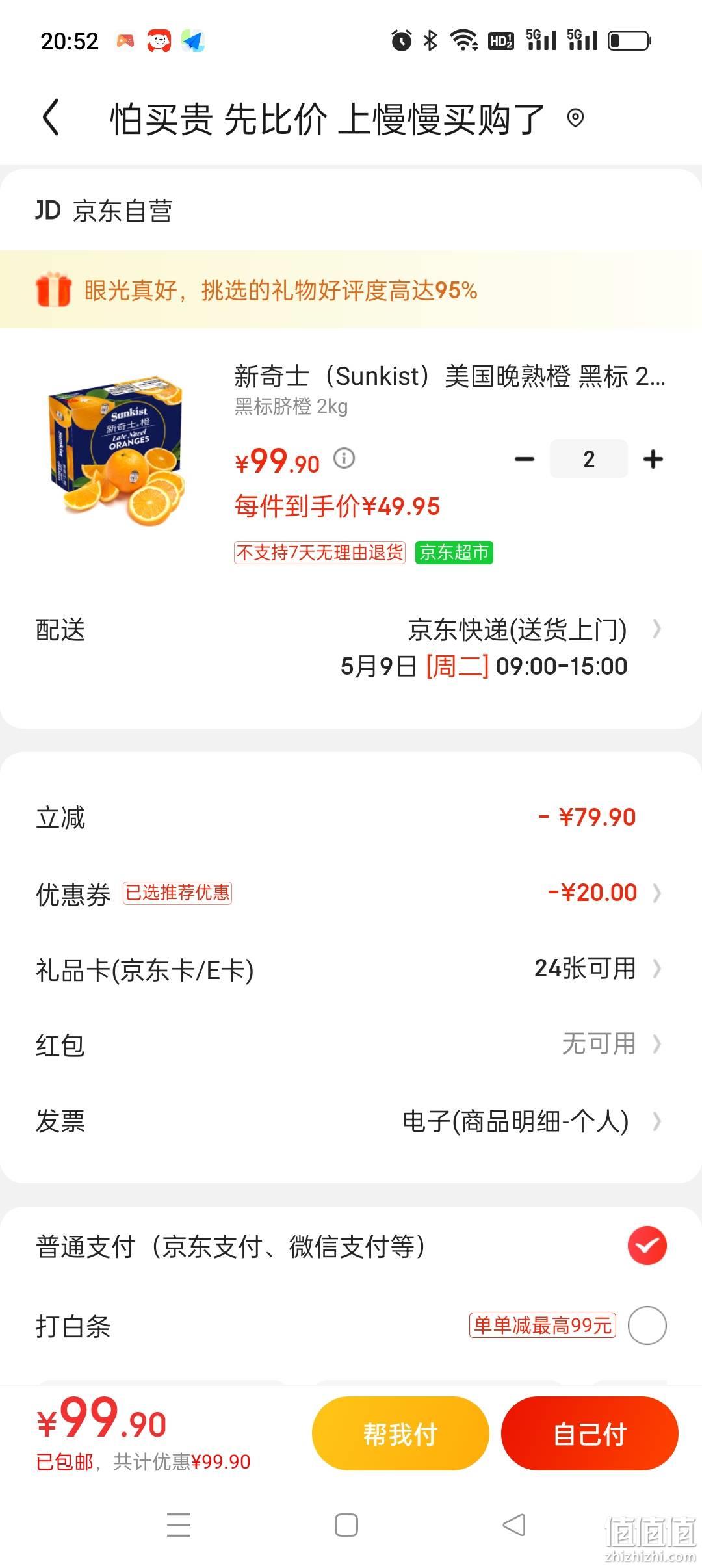Change the 配送 delivery time and method

(351, 647)
